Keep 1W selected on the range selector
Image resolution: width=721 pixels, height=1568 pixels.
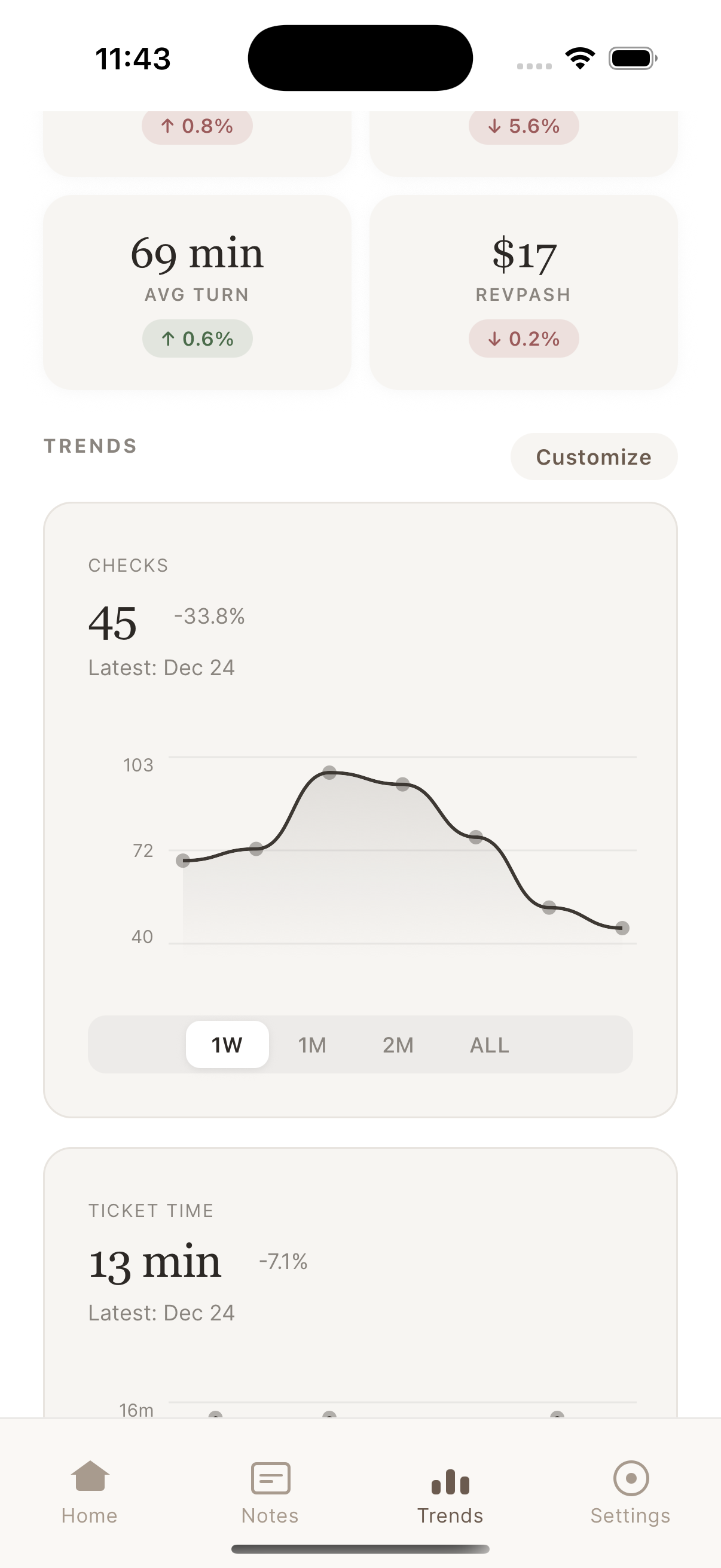(x=227, y=1044)
